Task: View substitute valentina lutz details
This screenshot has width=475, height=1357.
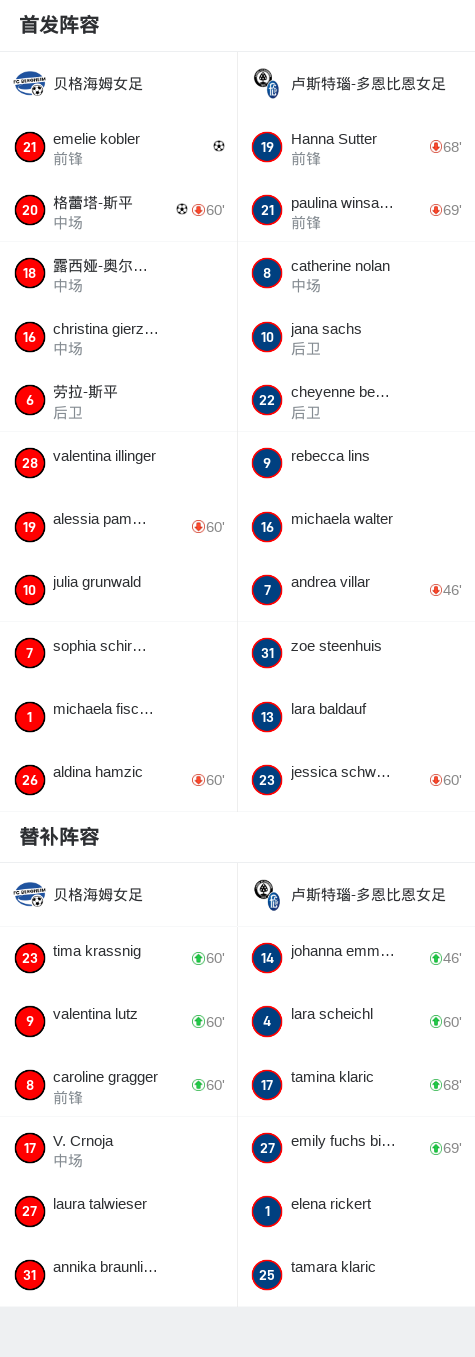Action: [x=118, y=1022]
